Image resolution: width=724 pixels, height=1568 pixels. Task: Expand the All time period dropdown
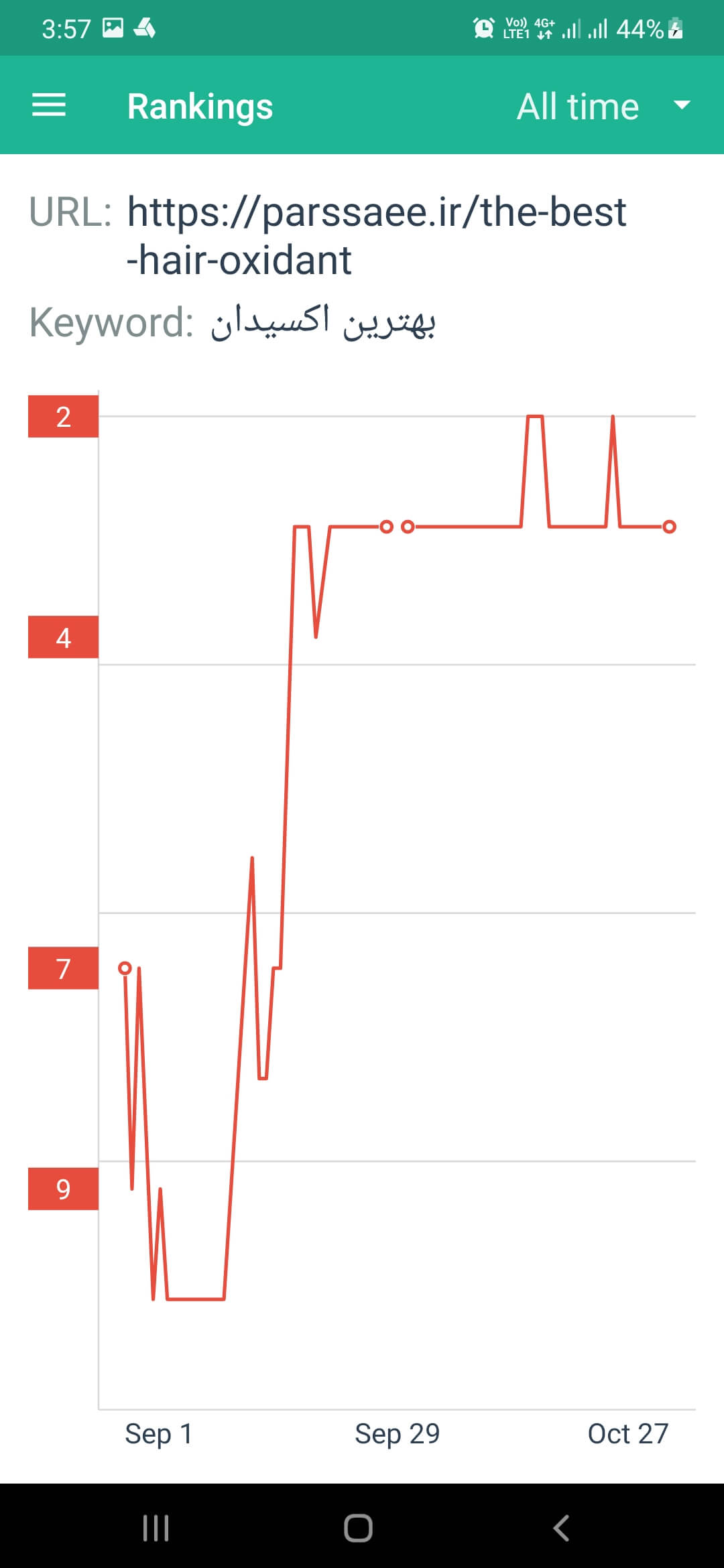(603, 106)
